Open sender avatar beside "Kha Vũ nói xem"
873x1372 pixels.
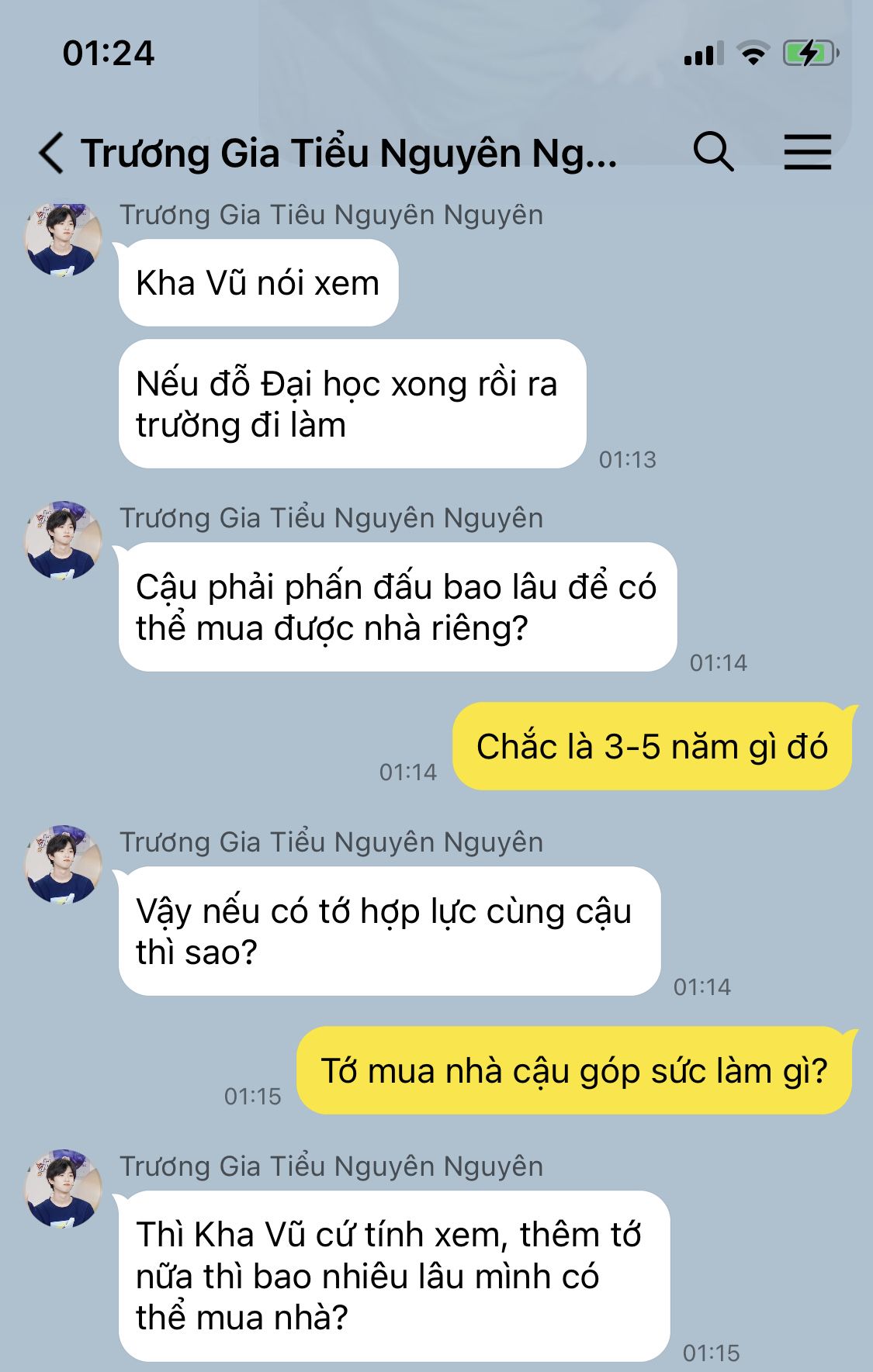click(x=64, y=239)
